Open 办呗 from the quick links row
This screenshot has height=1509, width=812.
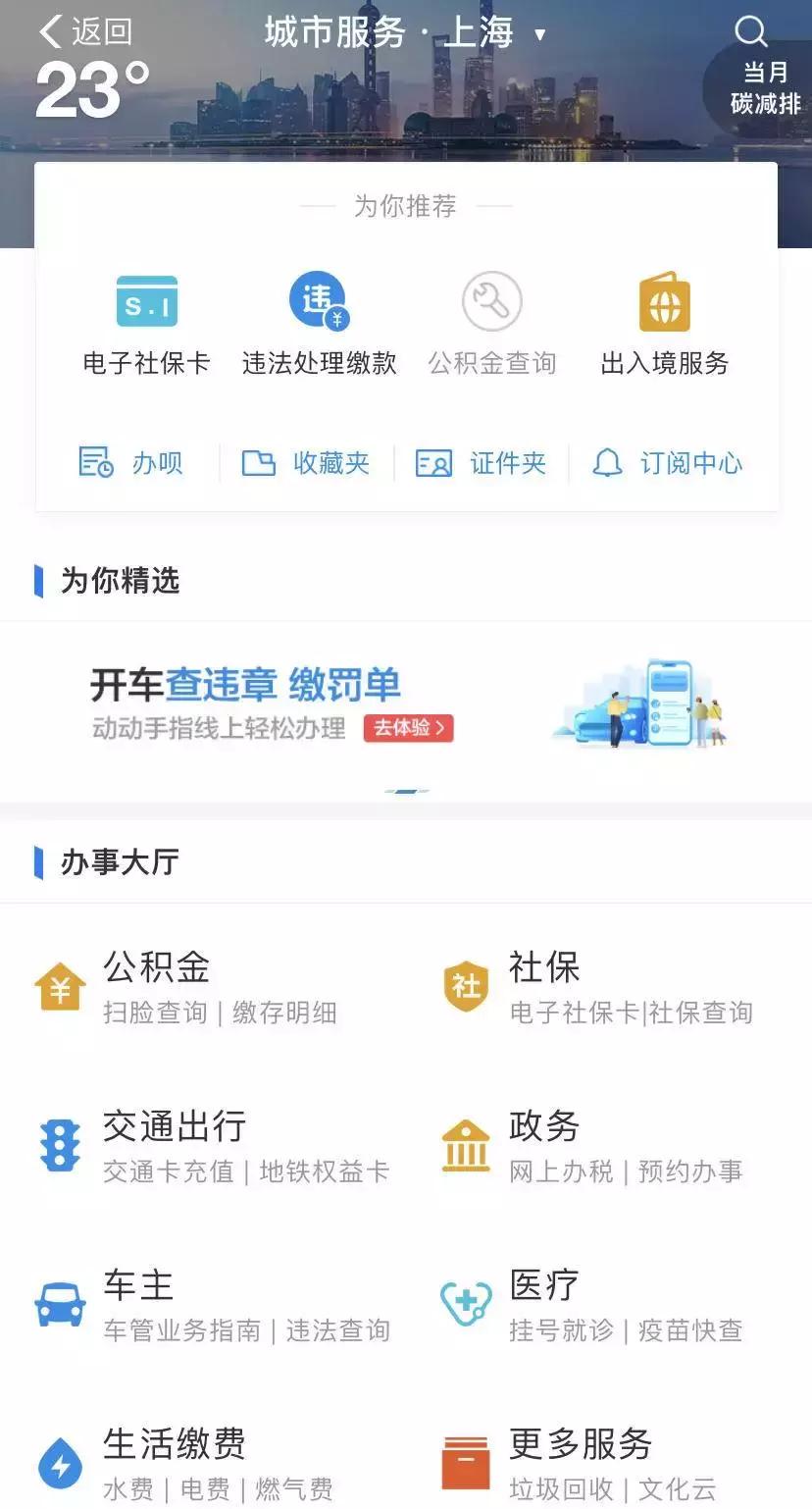click(132, 464)
